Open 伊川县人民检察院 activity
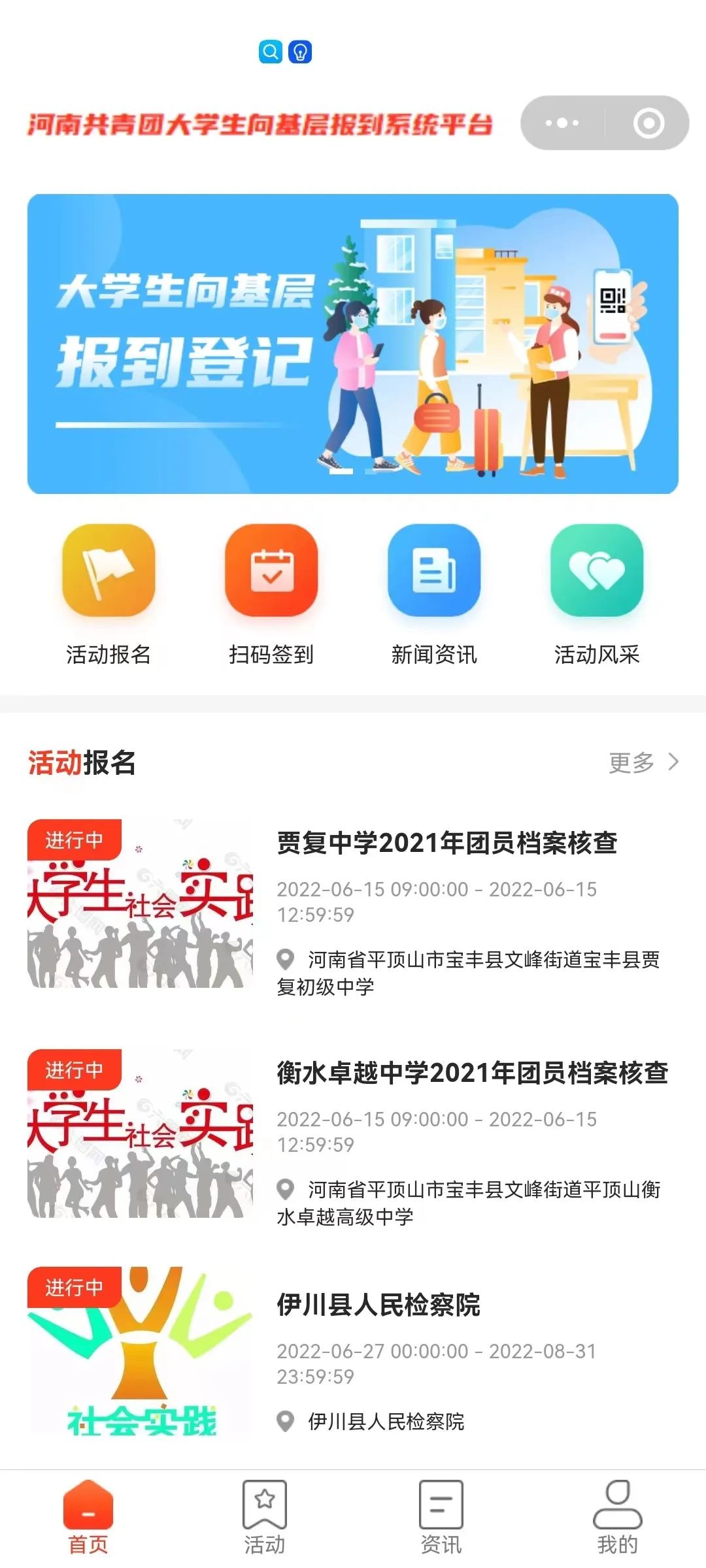 [378, 1305]
